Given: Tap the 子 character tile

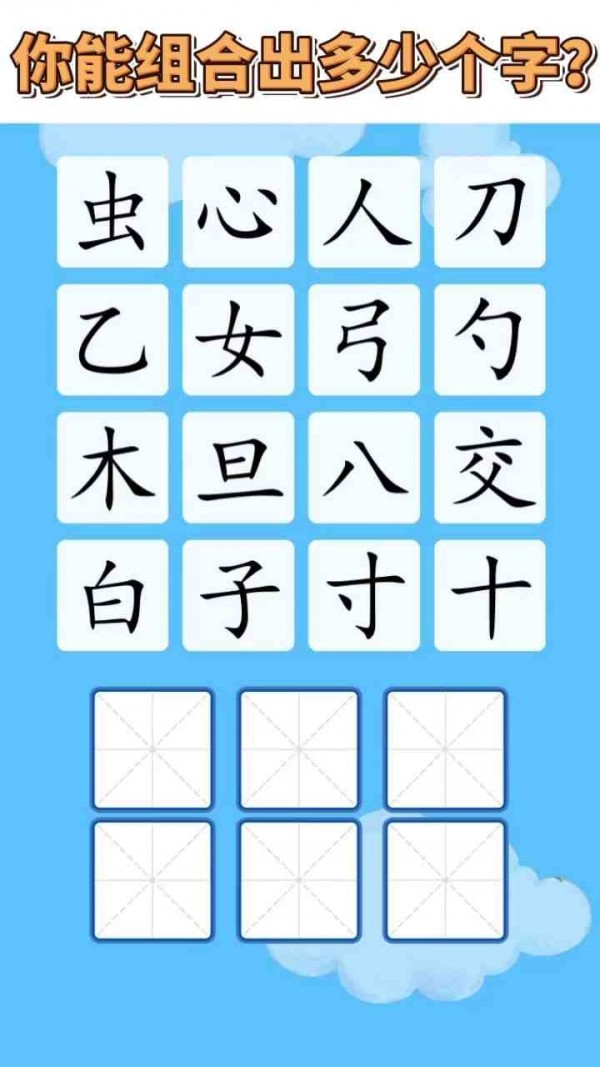Looking at the screenshot, I should coord(238,596).
